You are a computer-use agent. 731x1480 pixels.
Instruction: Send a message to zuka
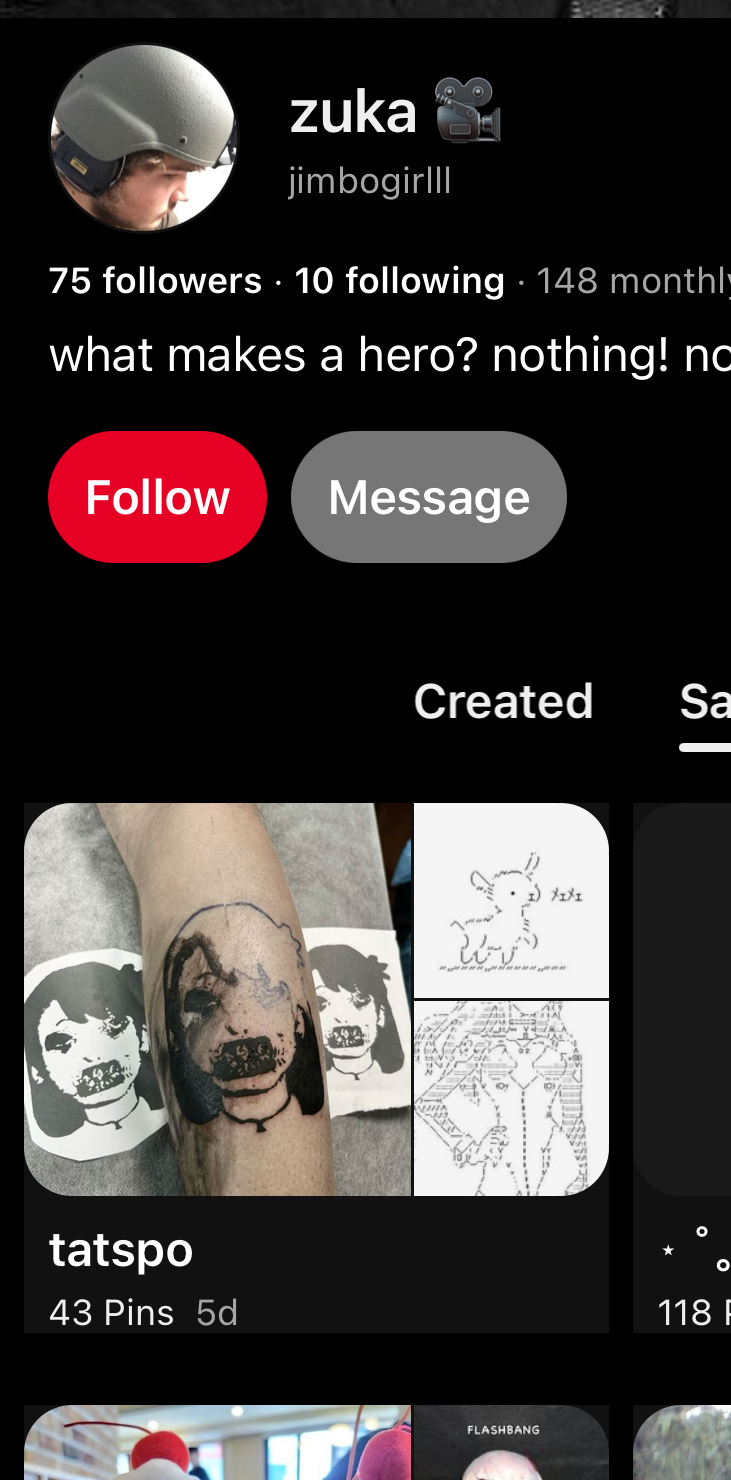tap(428, 497)
